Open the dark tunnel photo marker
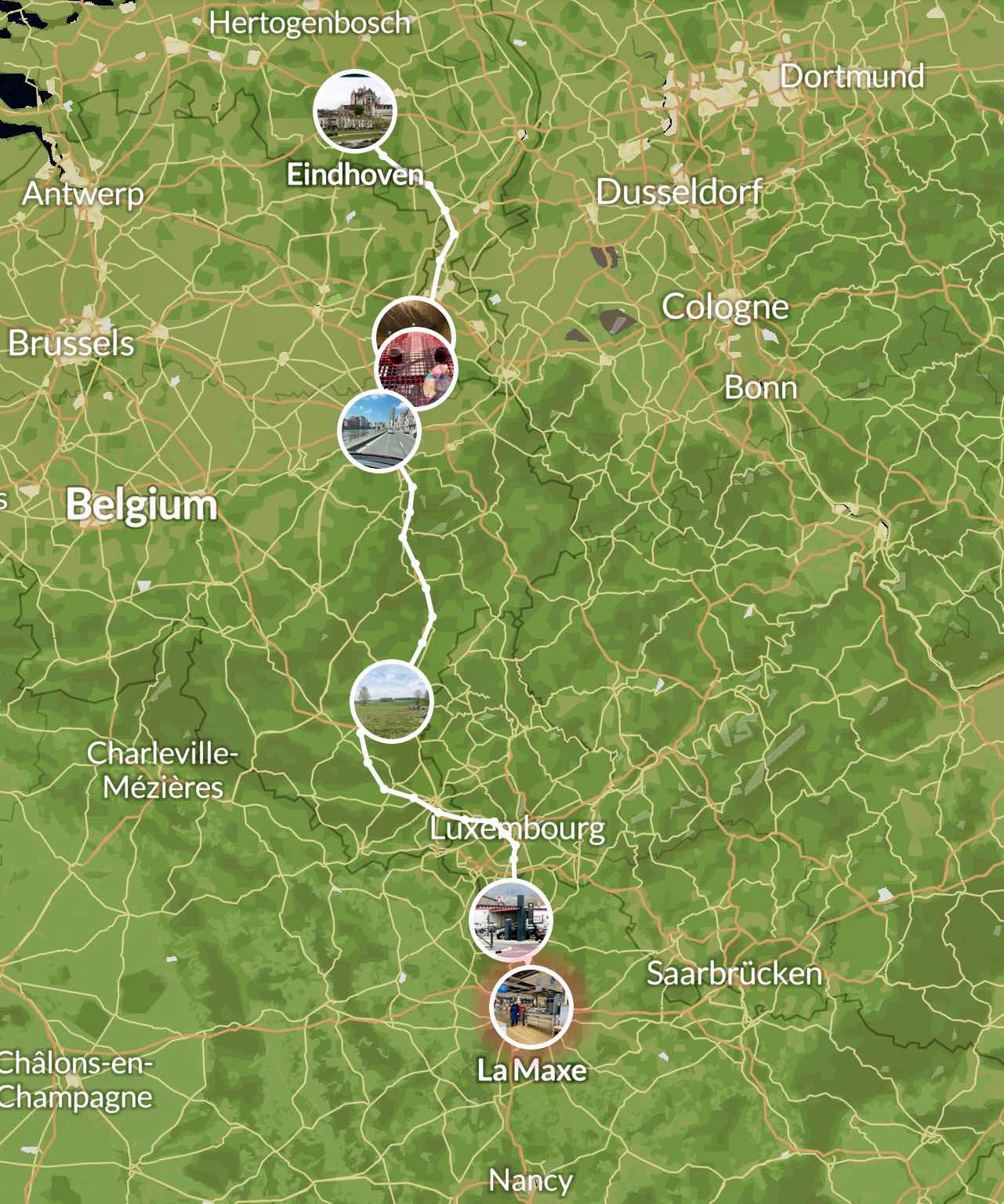Viewport: 1004px width, 1204px height. click(x=413, y=315)
